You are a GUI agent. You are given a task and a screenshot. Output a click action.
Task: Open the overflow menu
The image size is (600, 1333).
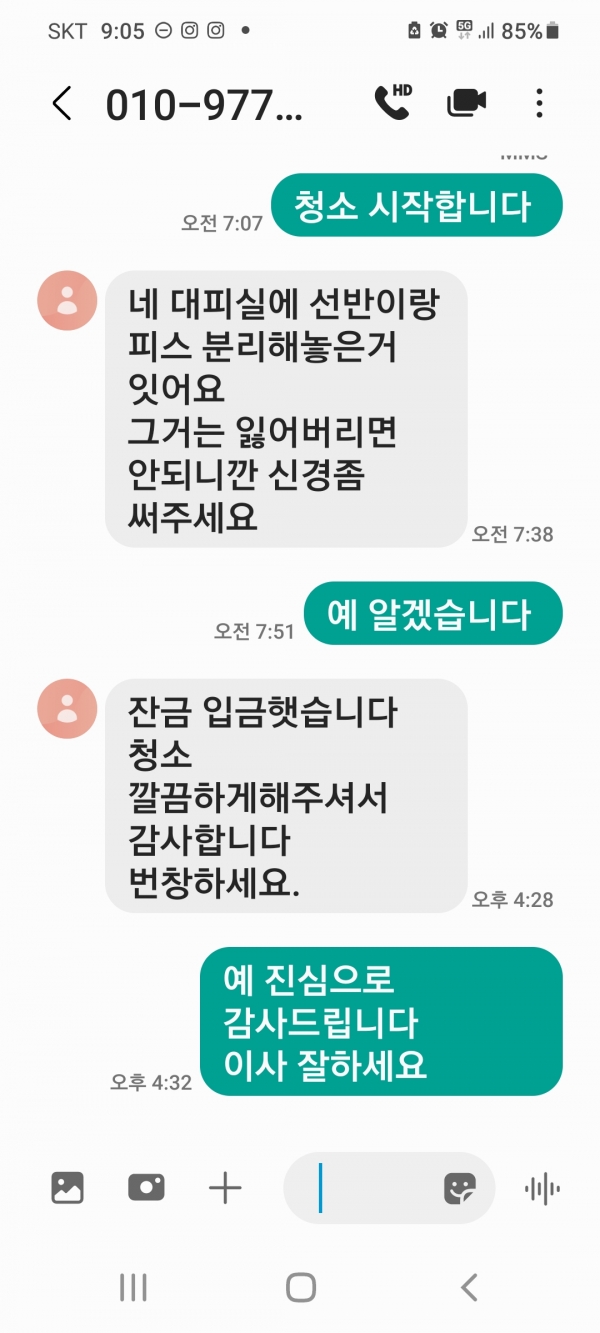(x=539, y=103)
